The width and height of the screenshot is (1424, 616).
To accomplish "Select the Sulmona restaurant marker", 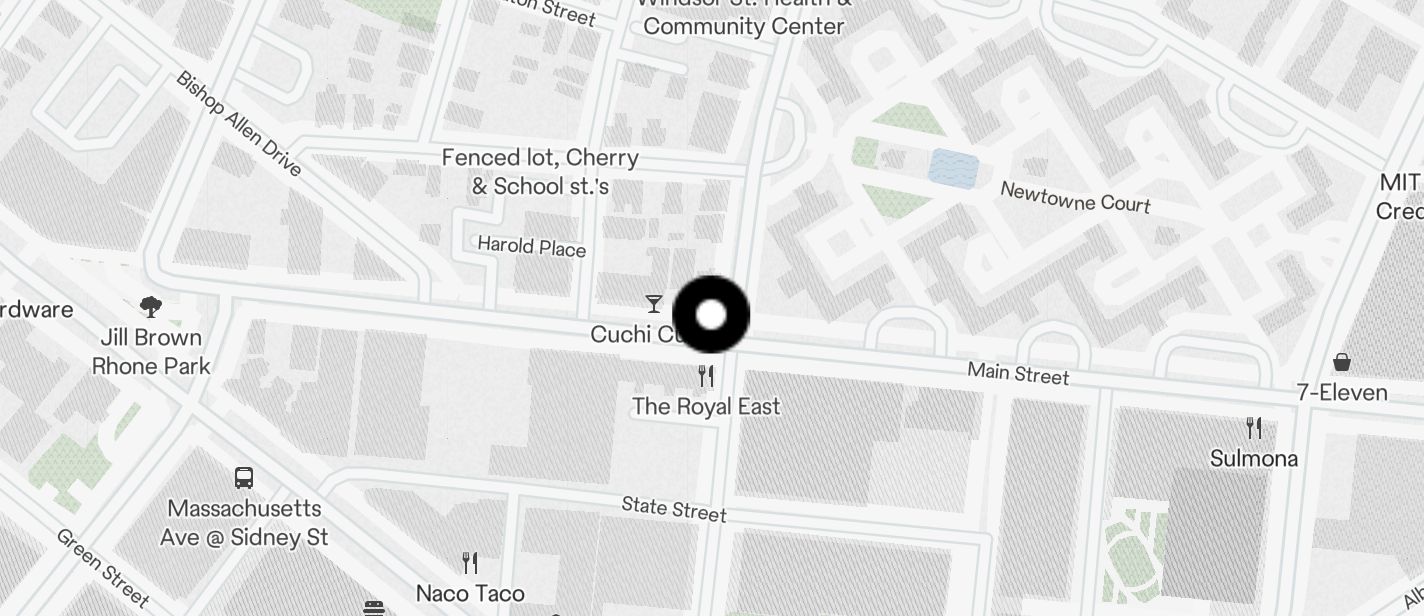I will (x=1254, y=429).
